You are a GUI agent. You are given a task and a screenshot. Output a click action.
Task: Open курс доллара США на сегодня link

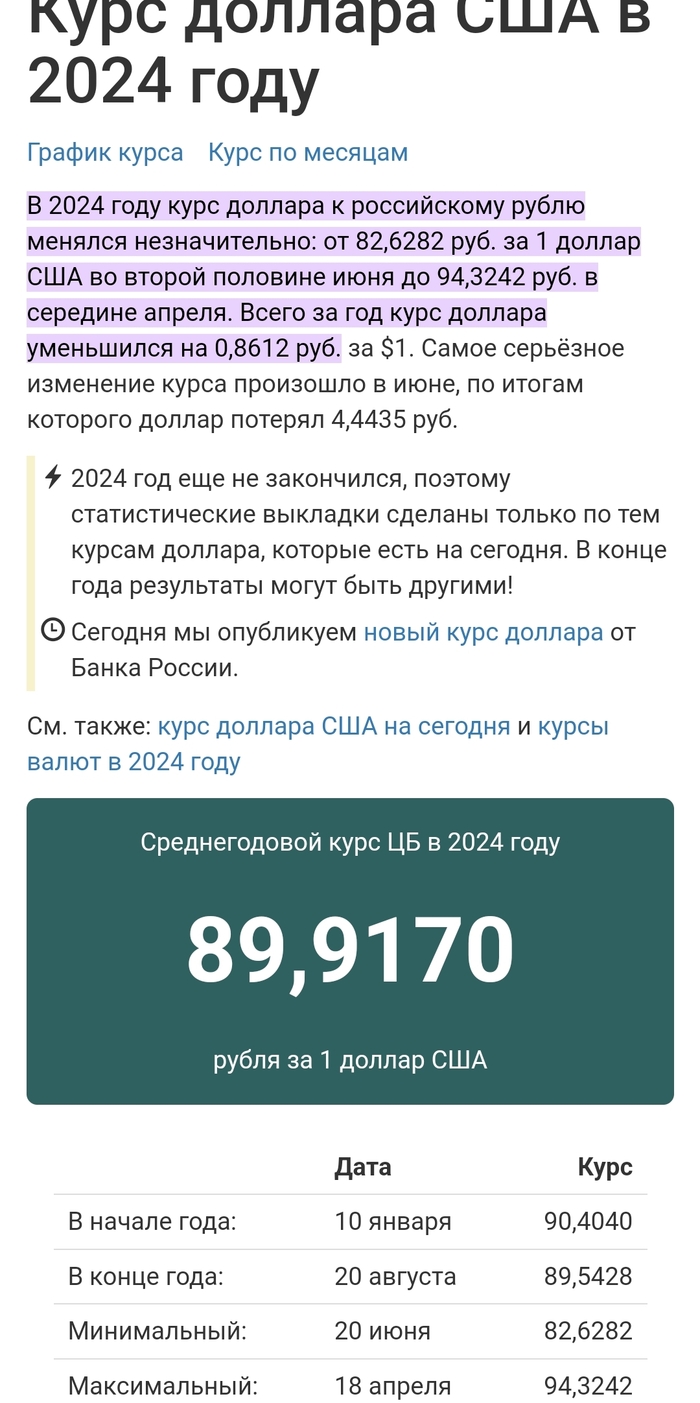click(x=333, y=726)
